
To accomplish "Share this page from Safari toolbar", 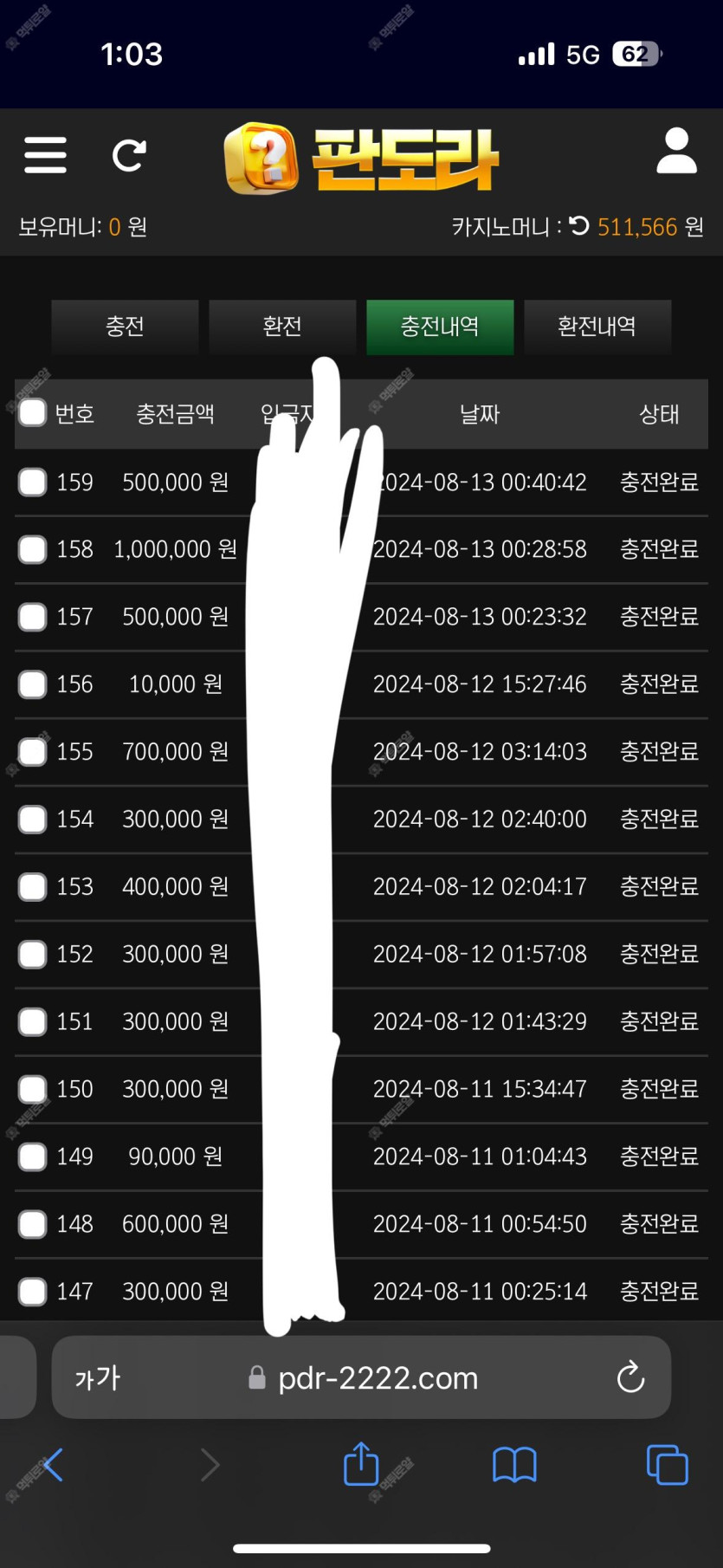I will 361,1464.
